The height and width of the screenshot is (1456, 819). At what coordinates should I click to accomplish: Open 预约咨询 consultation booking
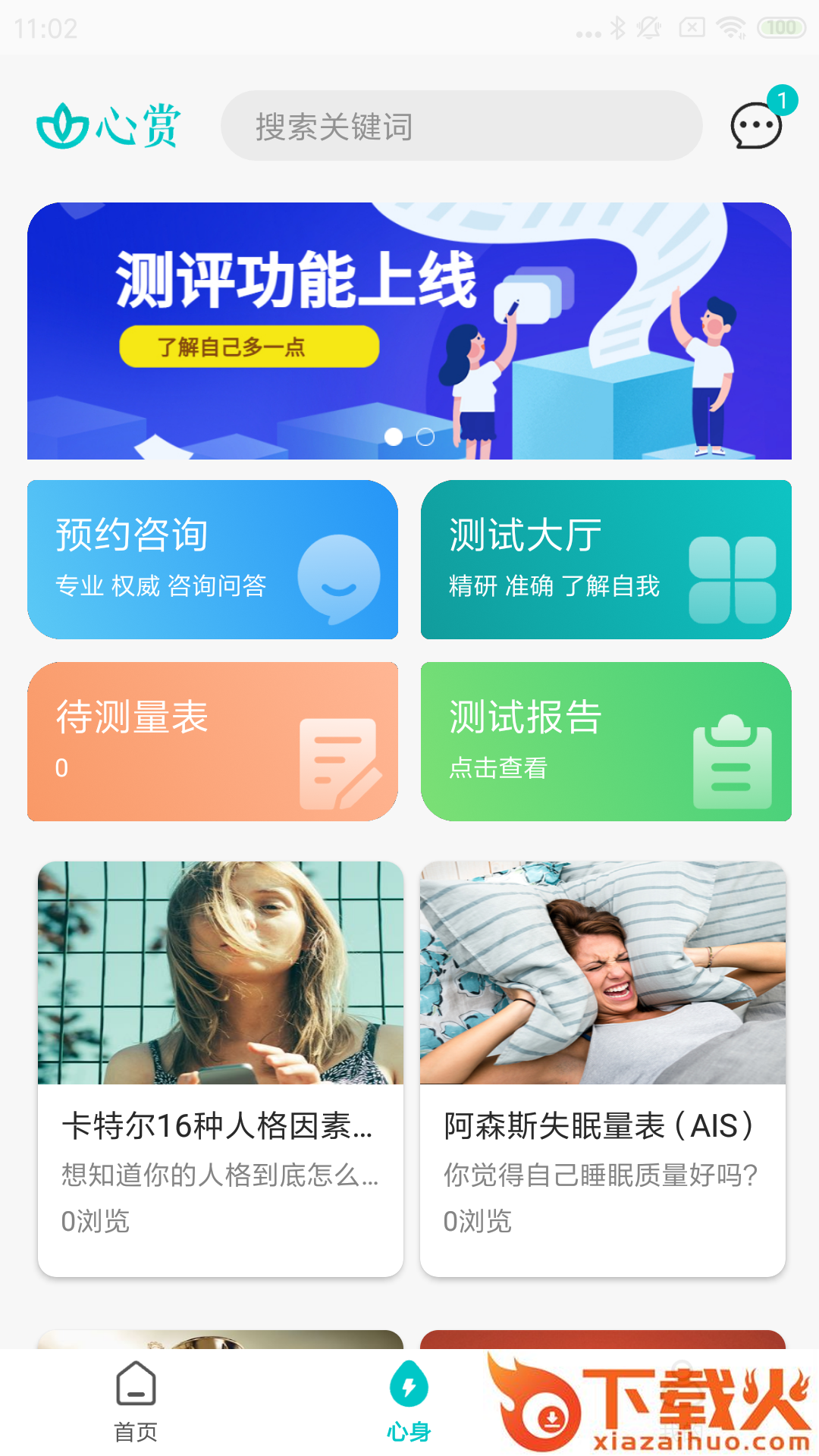(212, 560)
